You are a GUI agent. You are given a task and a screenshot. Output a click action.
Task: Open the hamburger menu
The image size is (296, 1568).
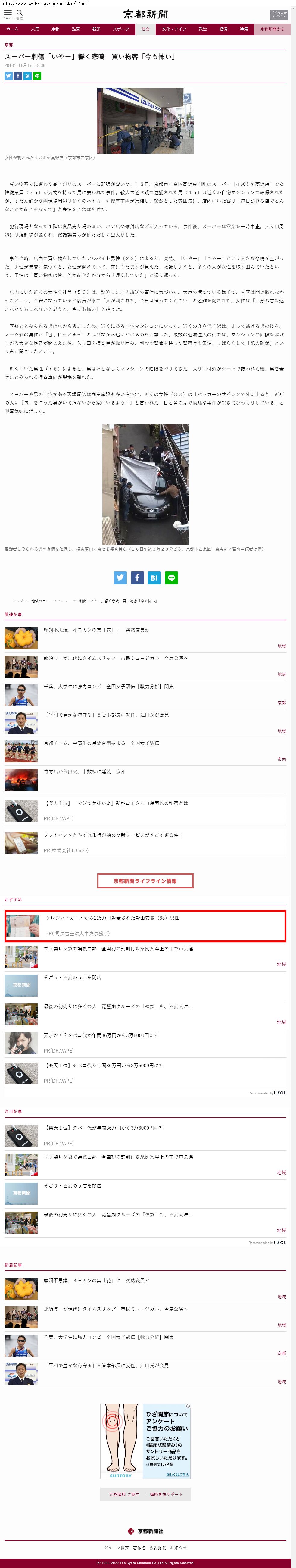(x=7, y=13)
